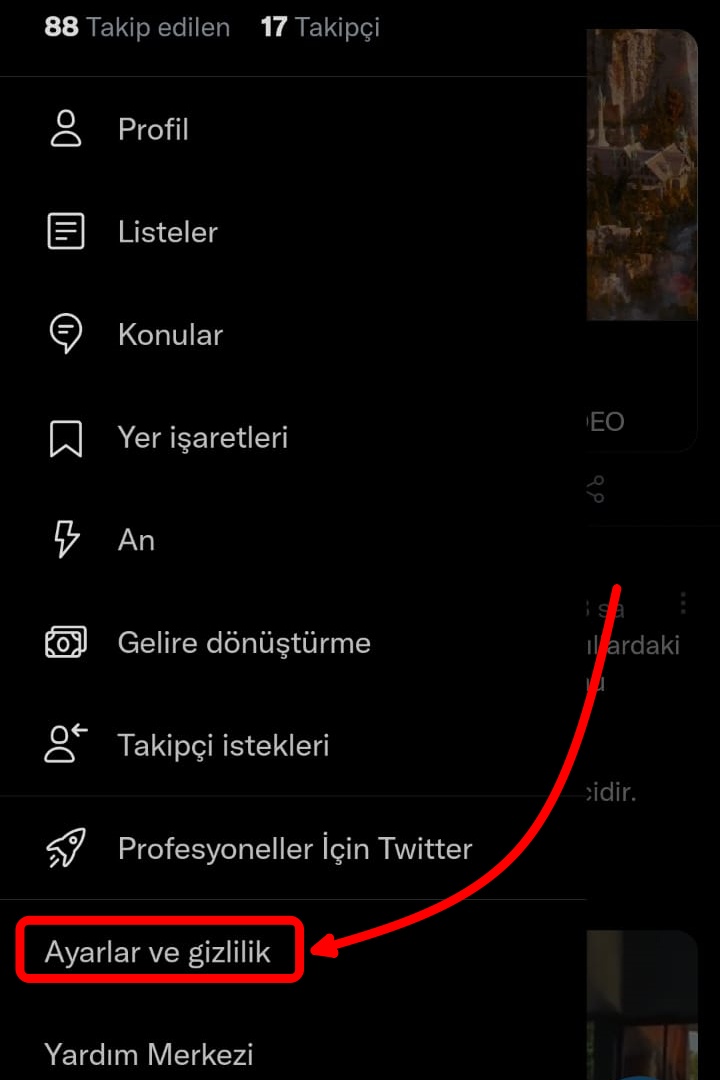Select the Yer işaretleri bookmark icon
The height and width of the screenshot is (1080, 720).
pyautogui.click(x=64, y=437)
